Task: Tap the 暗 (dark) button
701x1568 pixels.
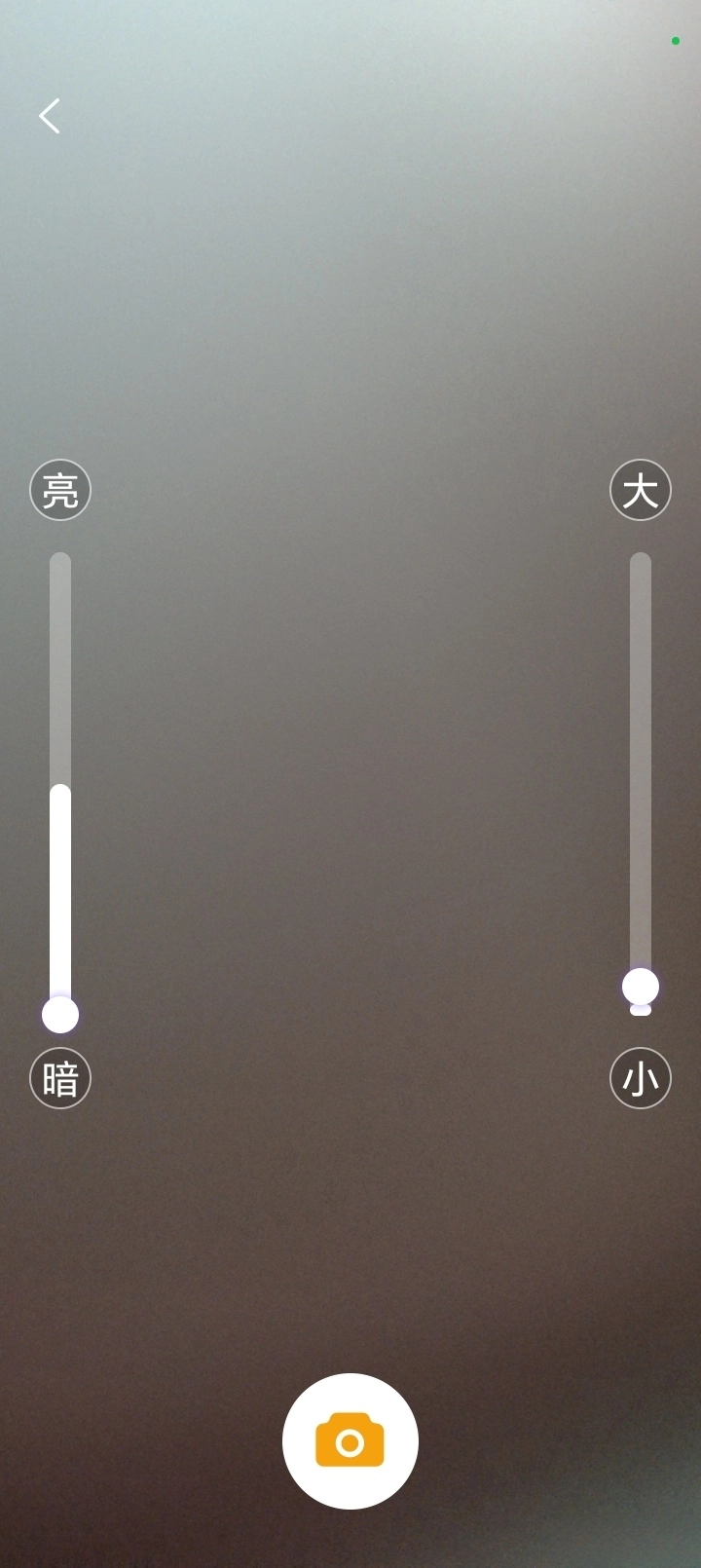Action: coord(60,1078)
